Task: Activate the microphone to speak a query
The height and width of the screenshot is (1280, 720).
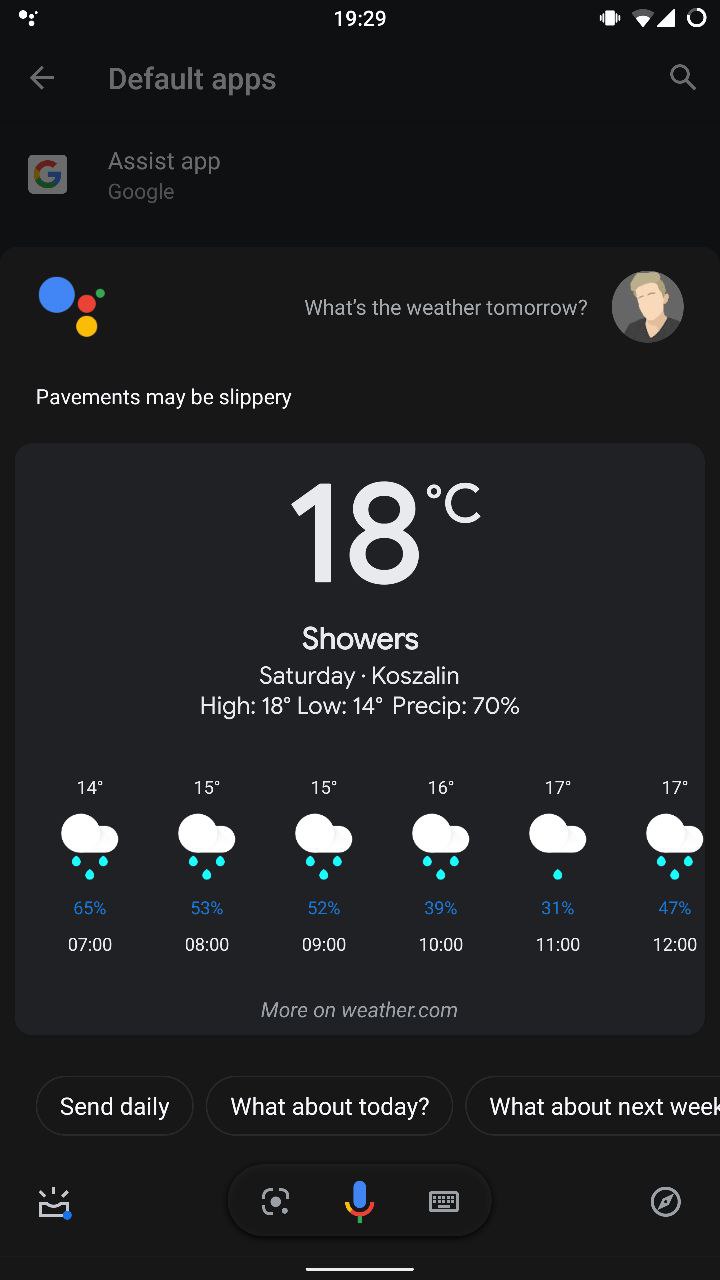Action: click(x=359, y=1201)
